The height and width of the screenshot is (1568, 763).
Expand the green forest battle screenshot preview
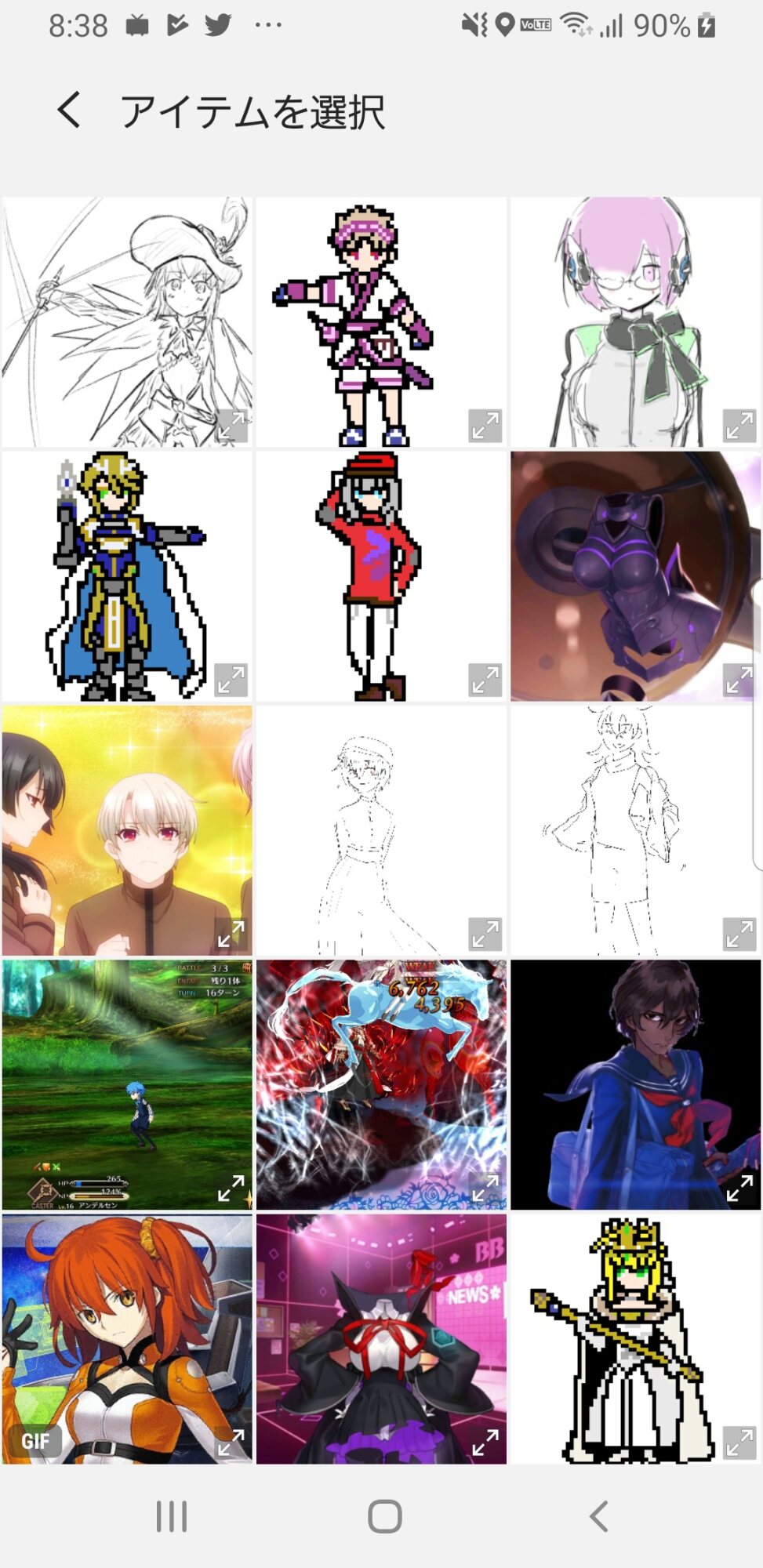click(231, 1189)
